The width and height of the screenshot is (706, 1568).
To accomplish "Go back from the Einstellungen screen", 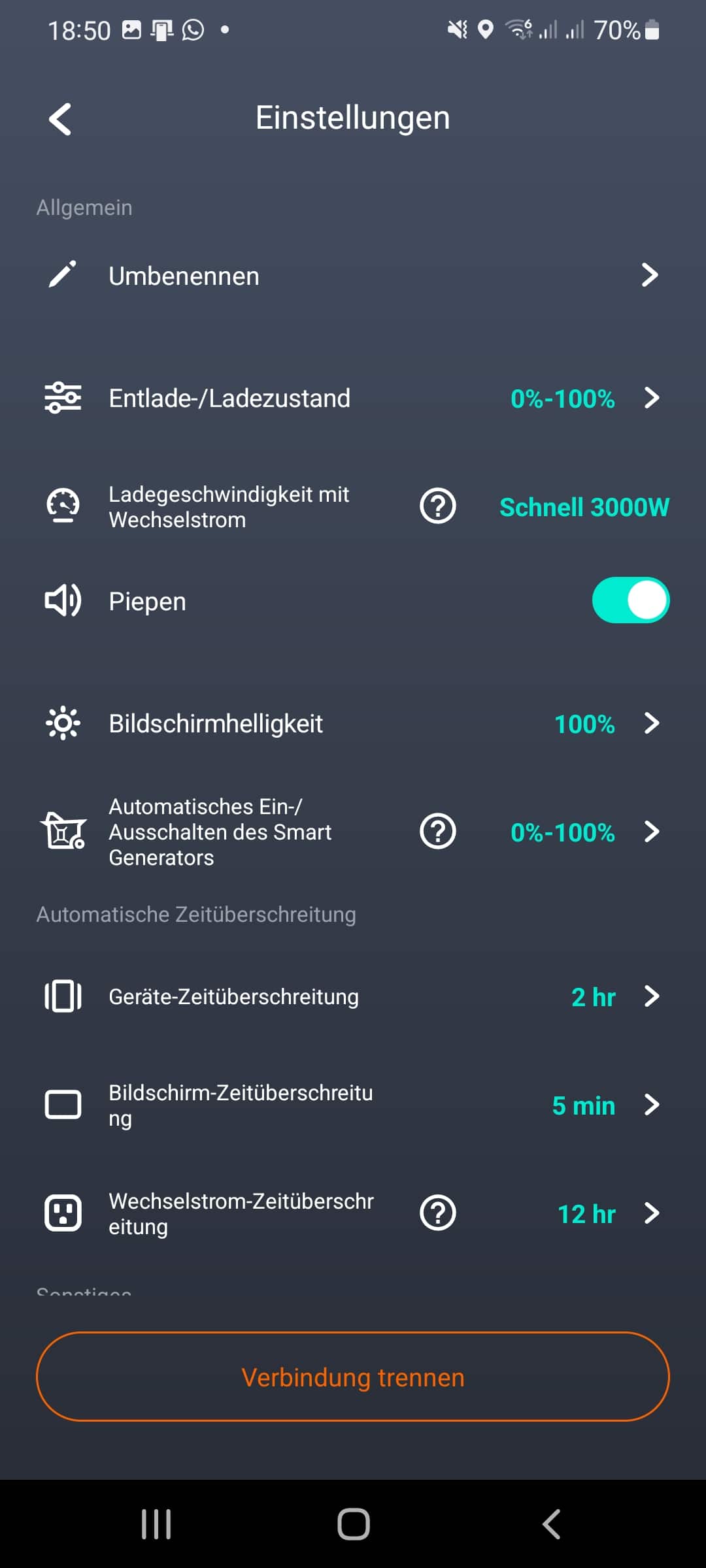I will 60,120.
